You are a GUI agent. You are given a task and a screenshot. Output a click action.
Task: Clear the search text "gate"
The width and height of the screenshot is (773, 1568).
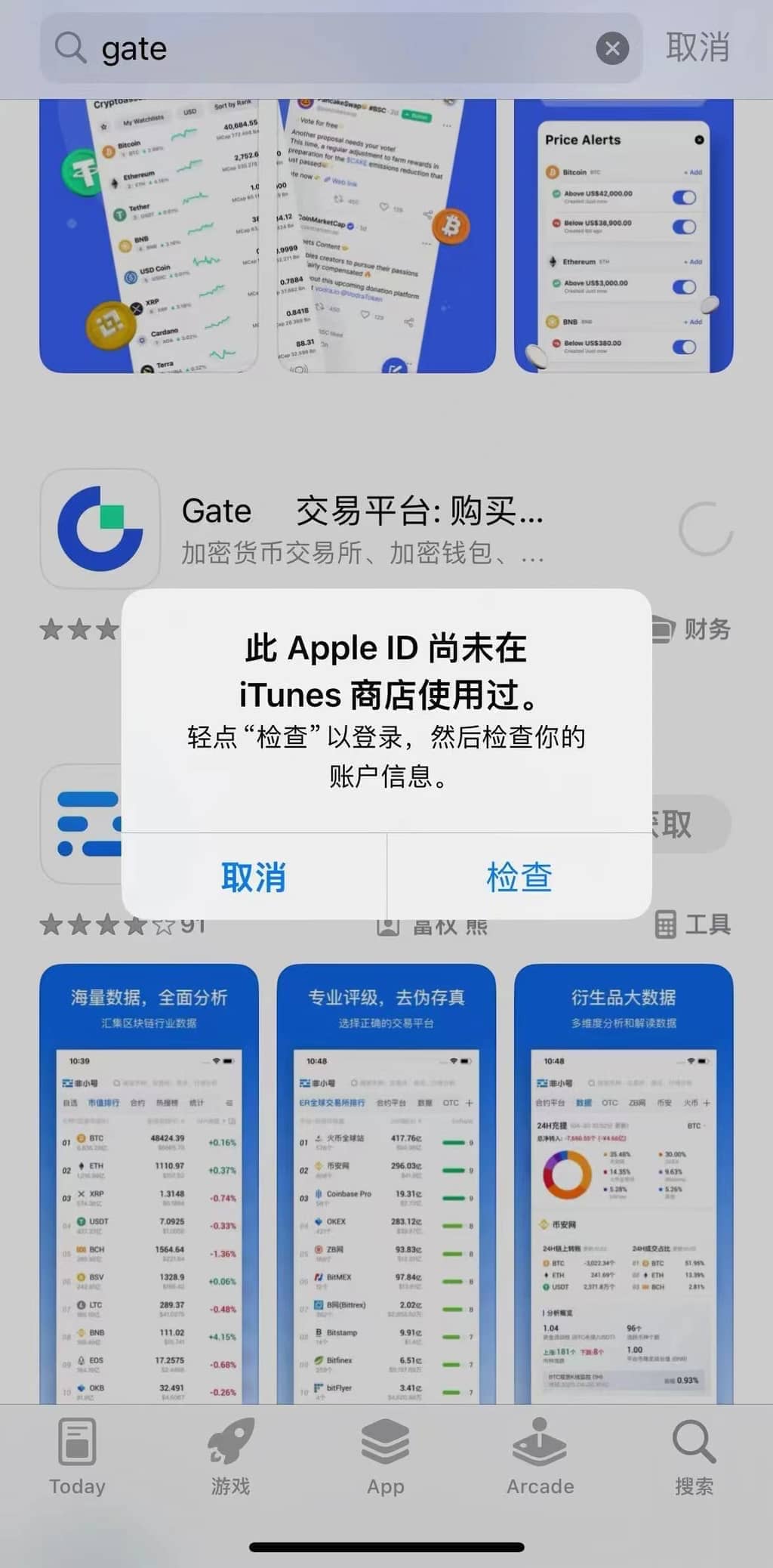click(612, 49)
